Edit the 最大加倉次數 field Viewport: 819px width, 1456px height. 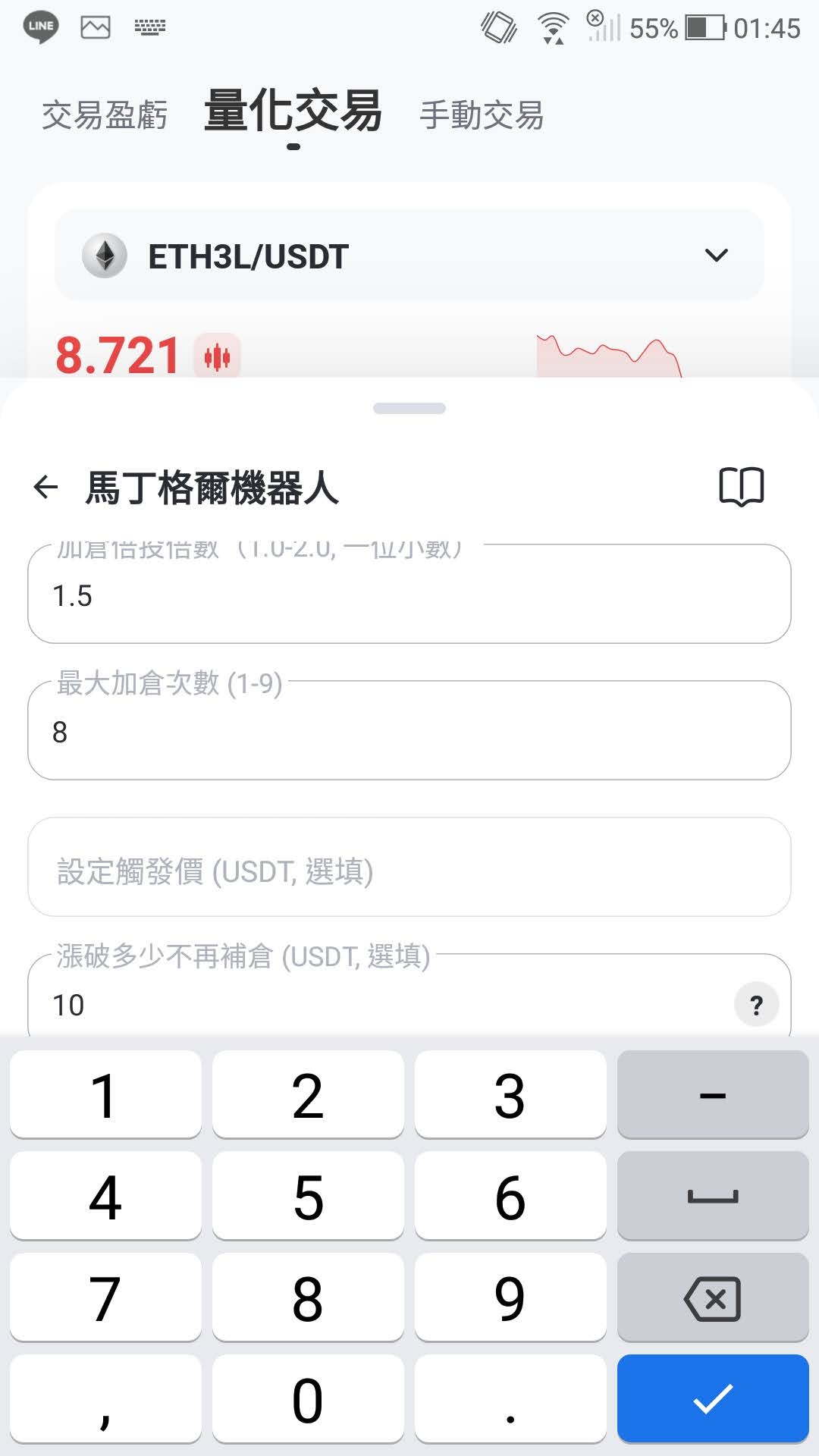pyautogui.click(x=409, y=732)
